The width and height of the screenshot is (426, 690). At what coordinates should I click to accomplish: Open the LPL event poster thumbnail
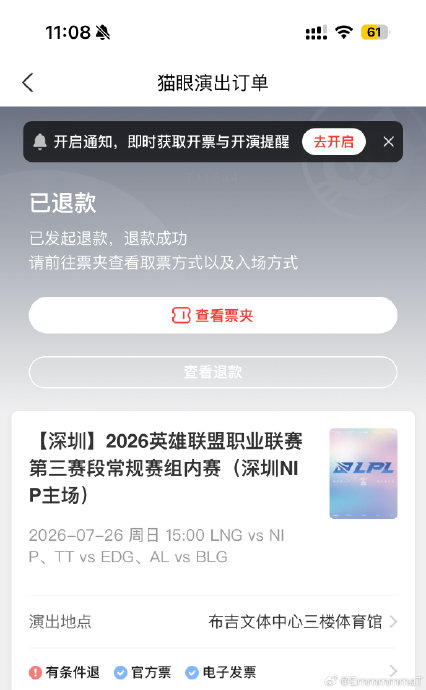point(363,473)
